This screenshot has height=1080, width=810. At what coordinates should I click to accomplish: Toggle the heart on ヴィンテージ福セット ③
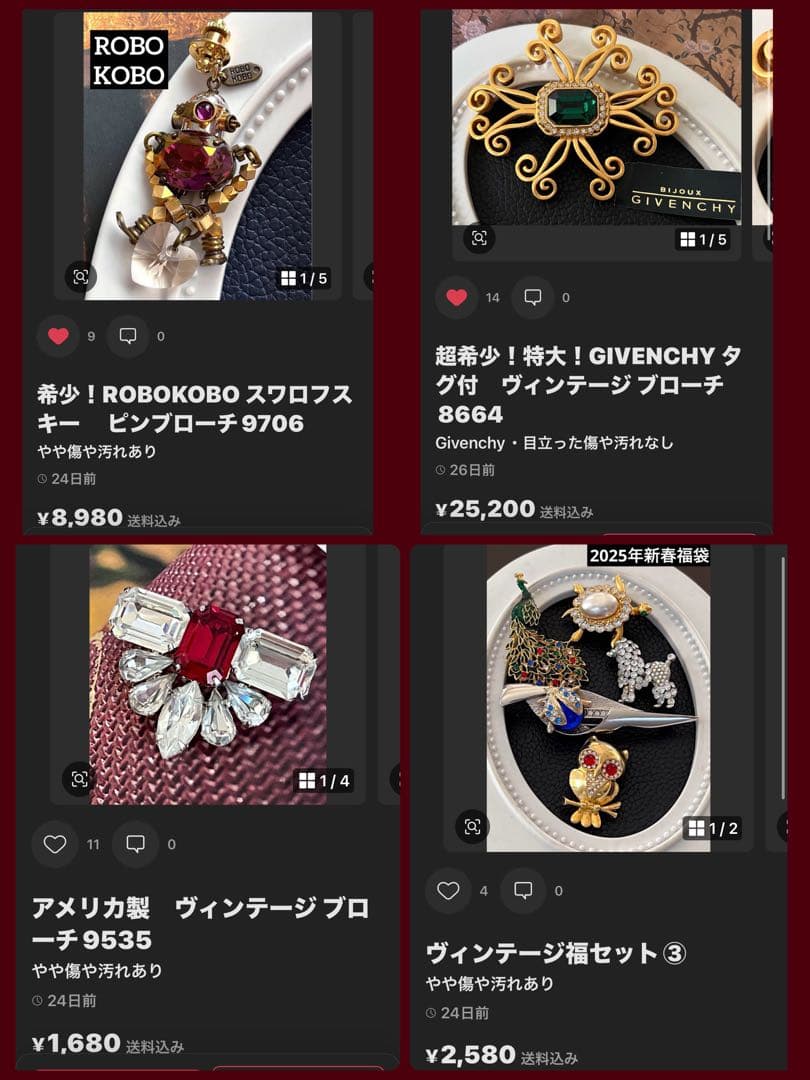(x=449, y=891)
